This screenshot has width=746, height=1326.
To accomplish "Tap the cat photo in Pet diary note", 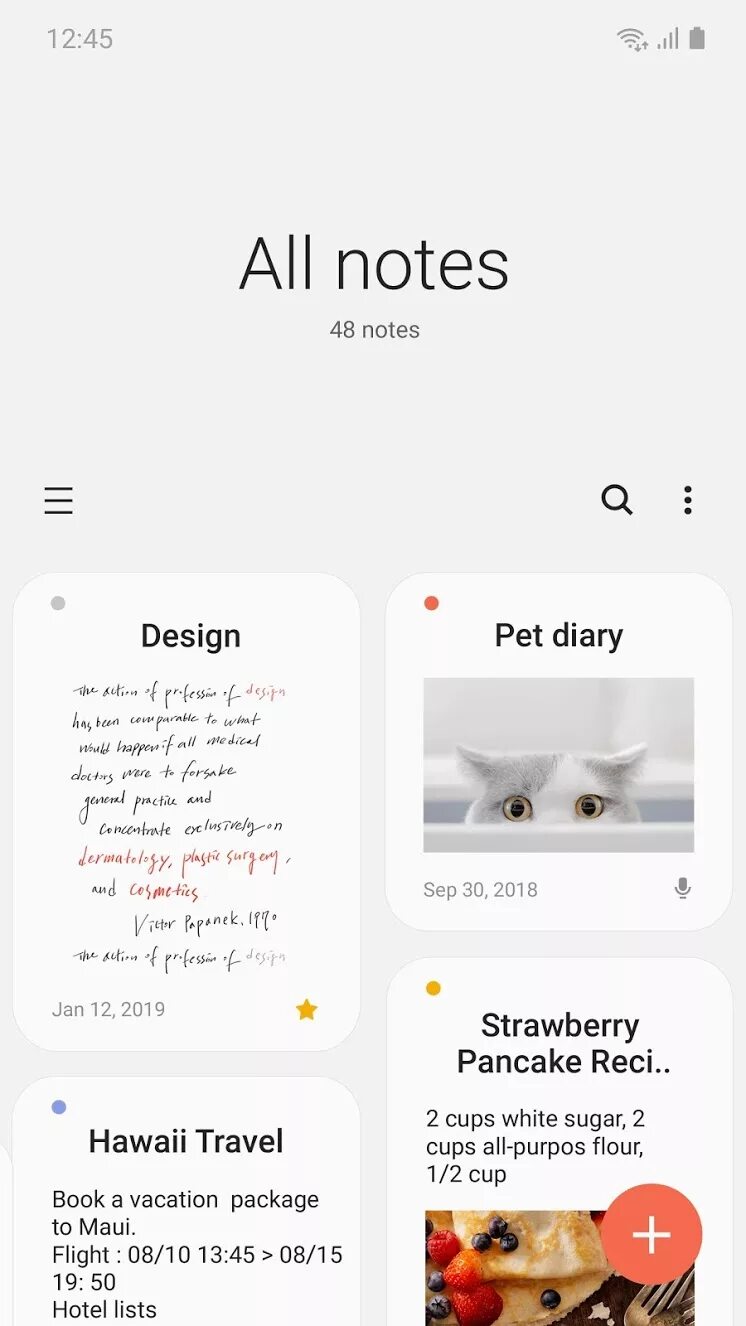I will 558,765.
